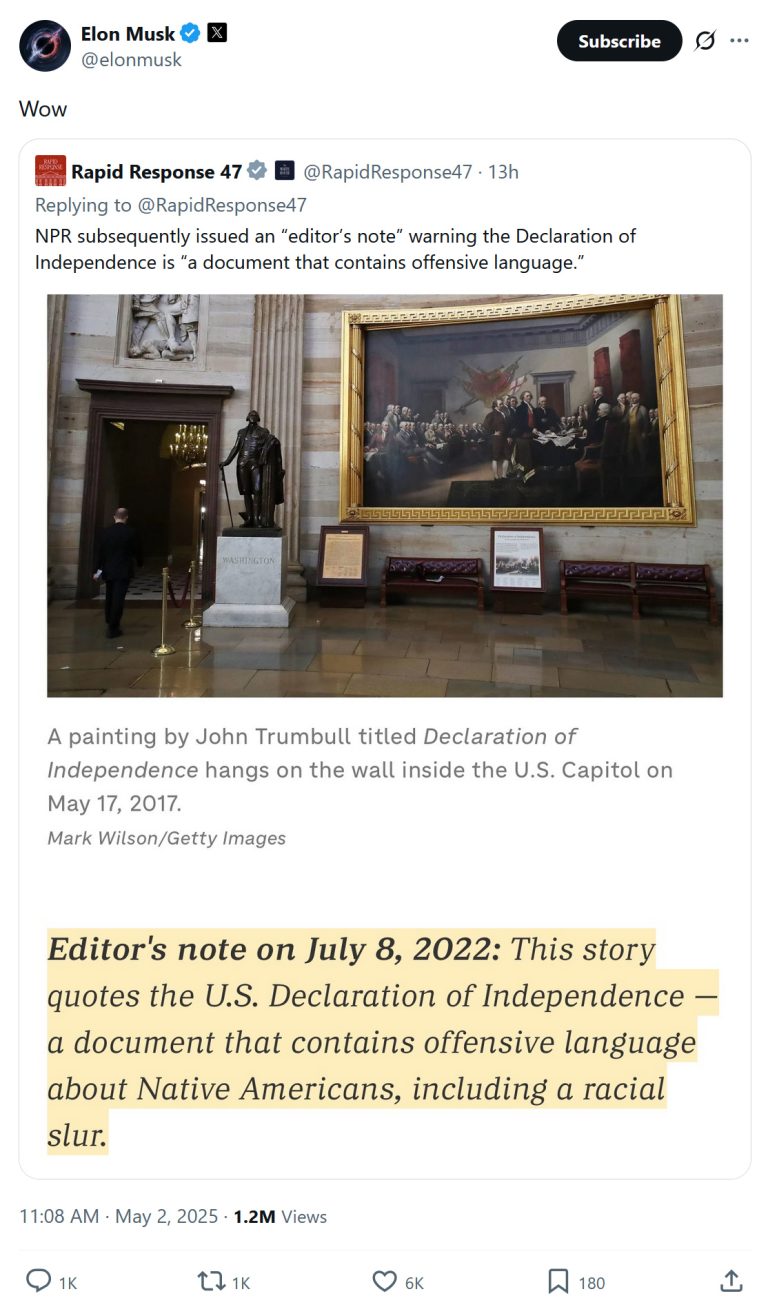Viewport: 768px width, 1307px height.
Task: Like the post
Action: point(384,1281)
